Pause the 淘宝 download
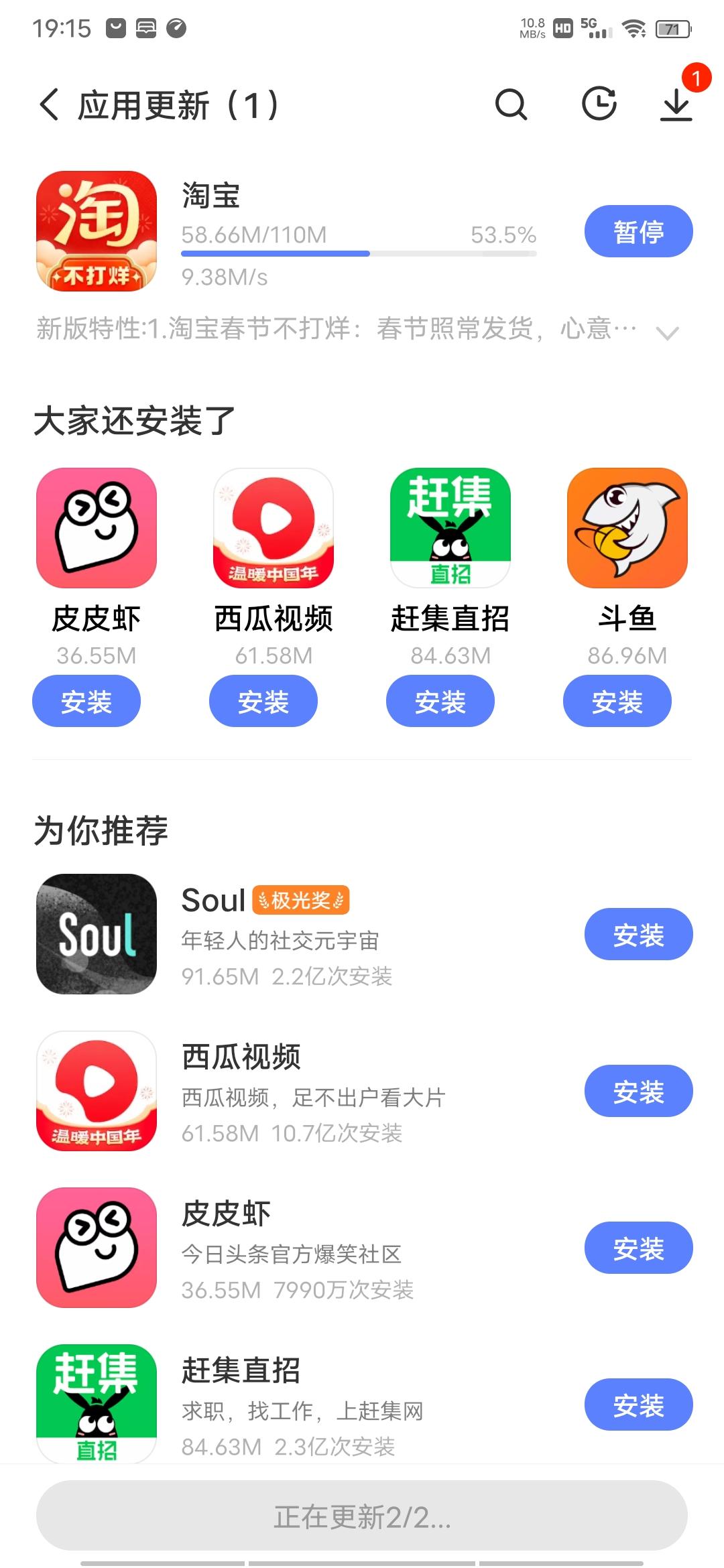This screenshot has width=724, height=1568. click(x=638, y=232)
